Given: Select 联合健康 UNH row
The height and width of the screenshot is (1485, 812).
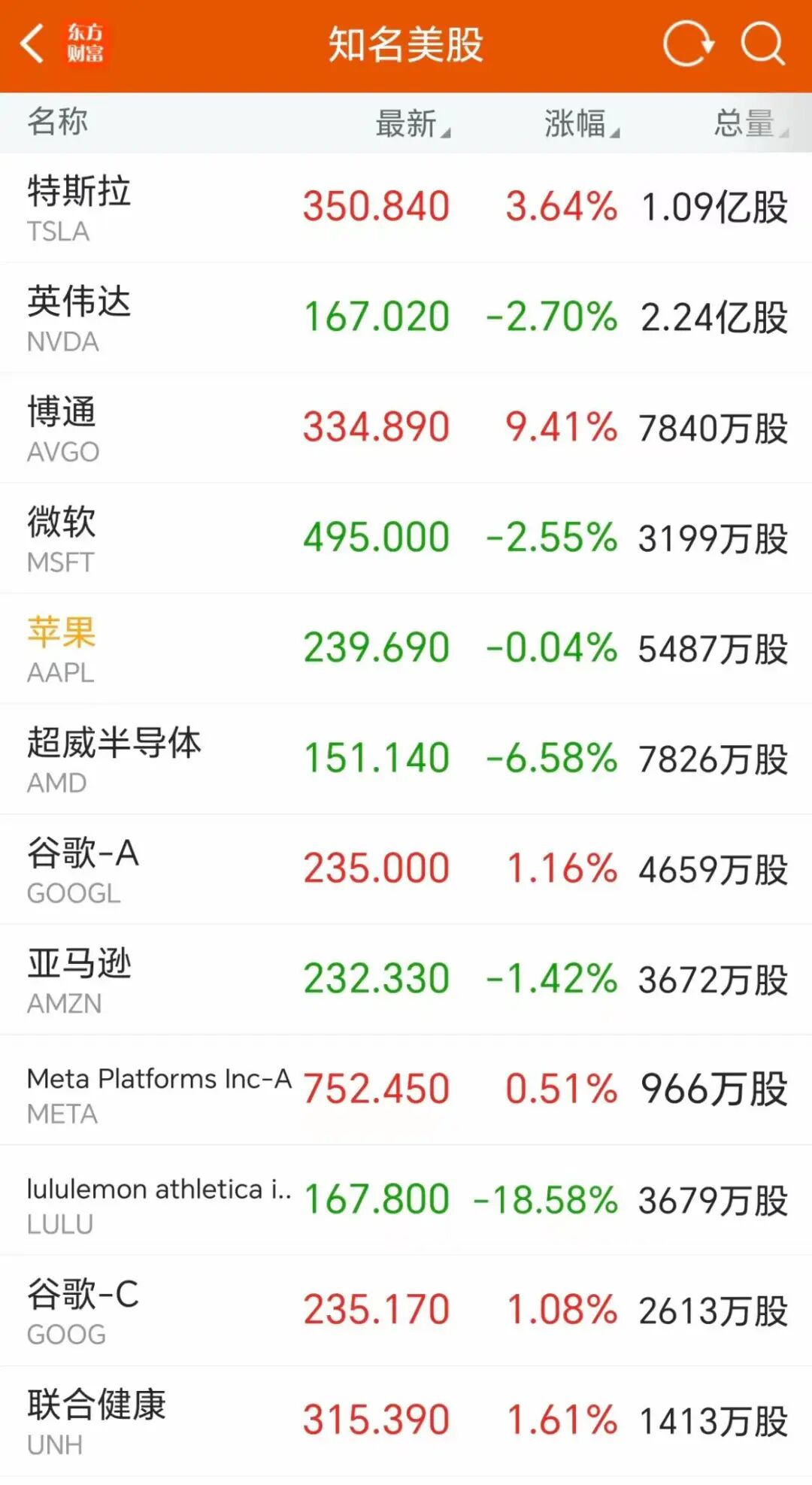Looking at the screenshot, I should (406, 1422).
